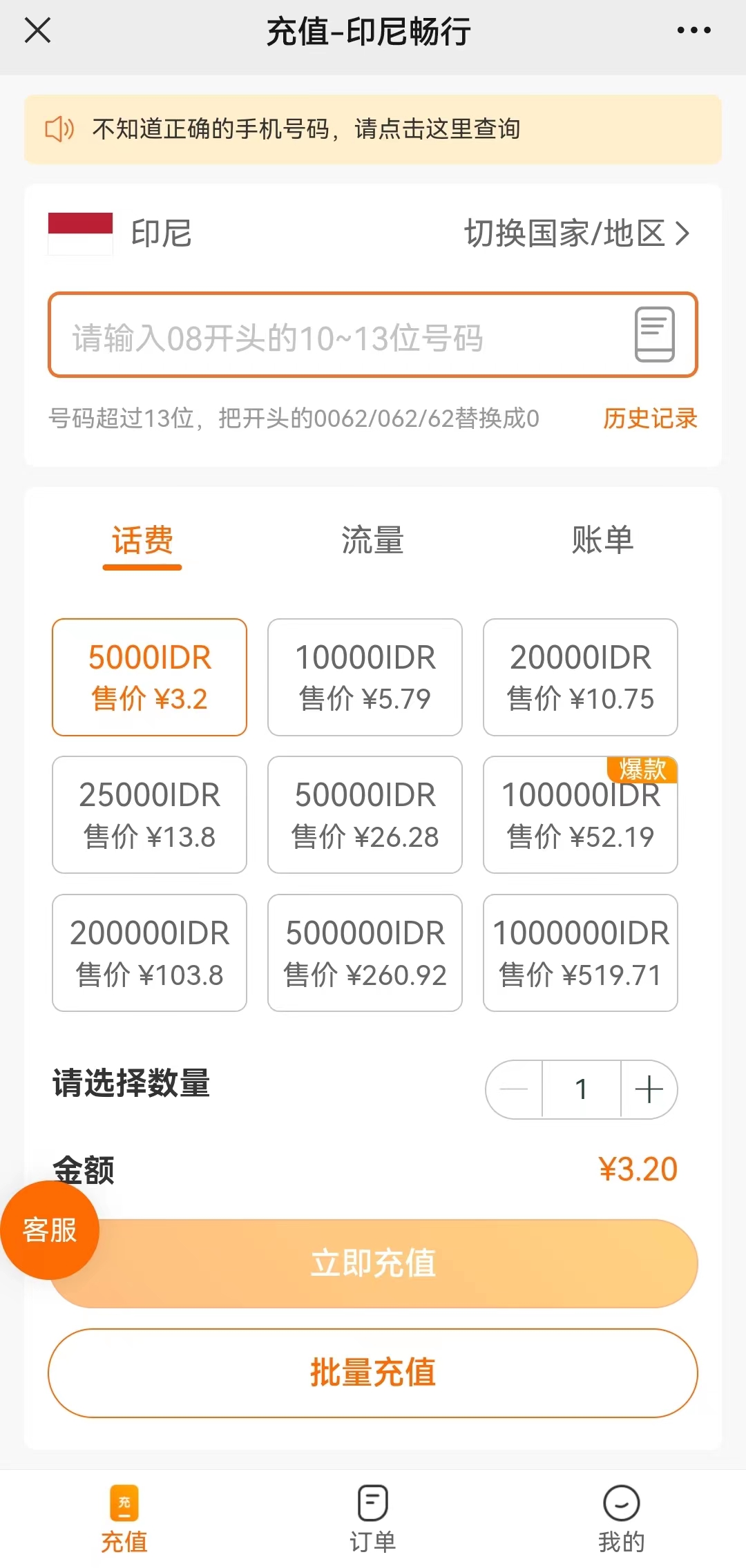
Task: Open the contacts book icon
Action: coord(654,334)
